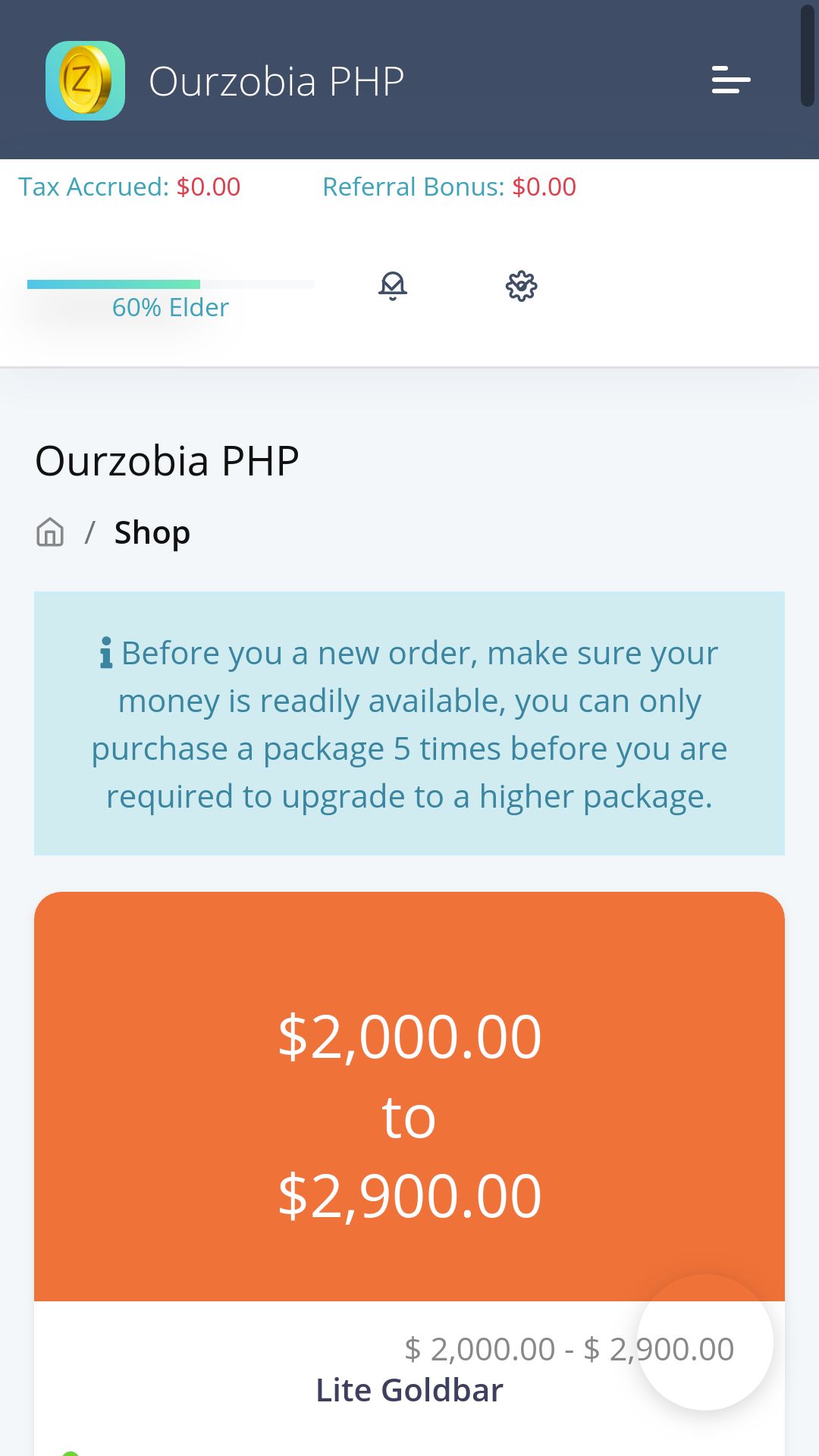The image size is (819, 1456).
Task: Open the notifications bell
Action: tap(393, 286)
